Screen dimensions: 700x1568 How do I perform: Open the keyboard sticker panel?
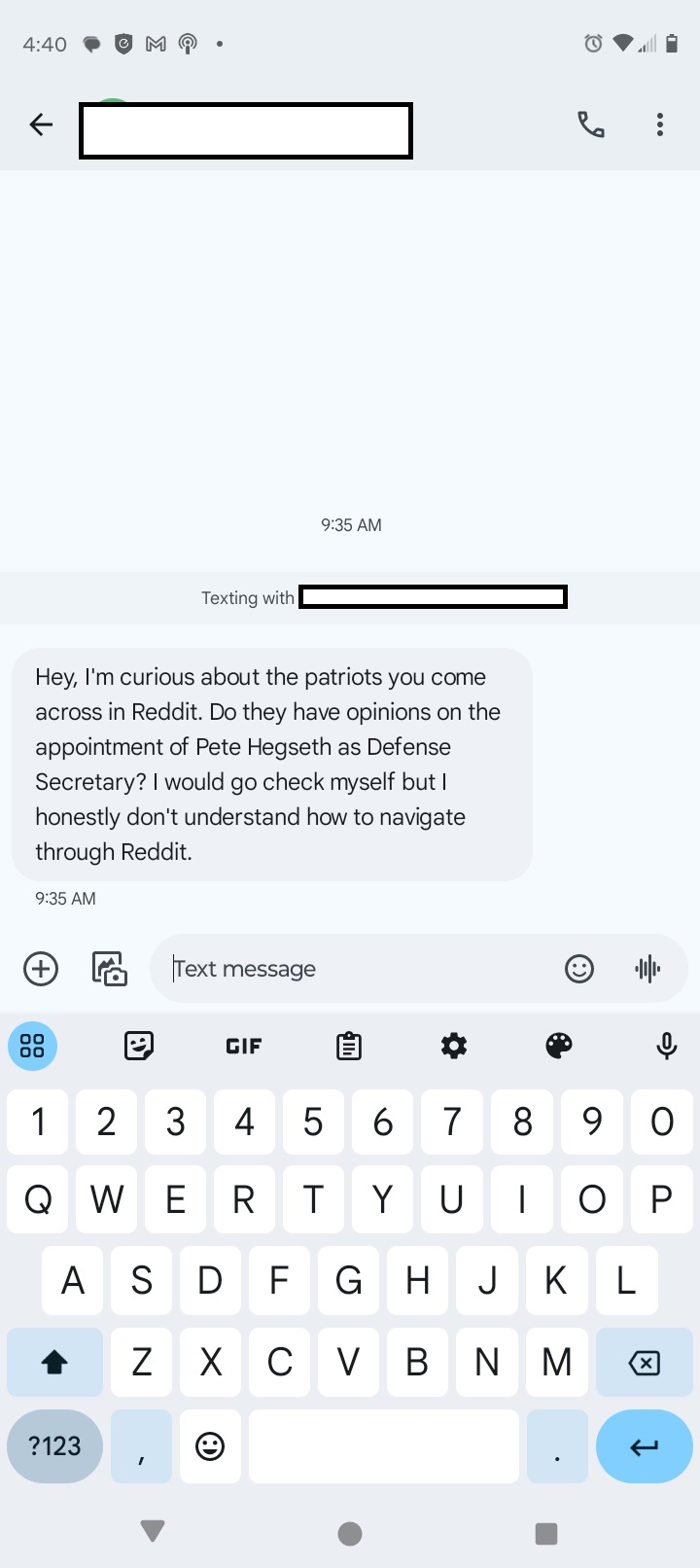(x=139, y=1046)
